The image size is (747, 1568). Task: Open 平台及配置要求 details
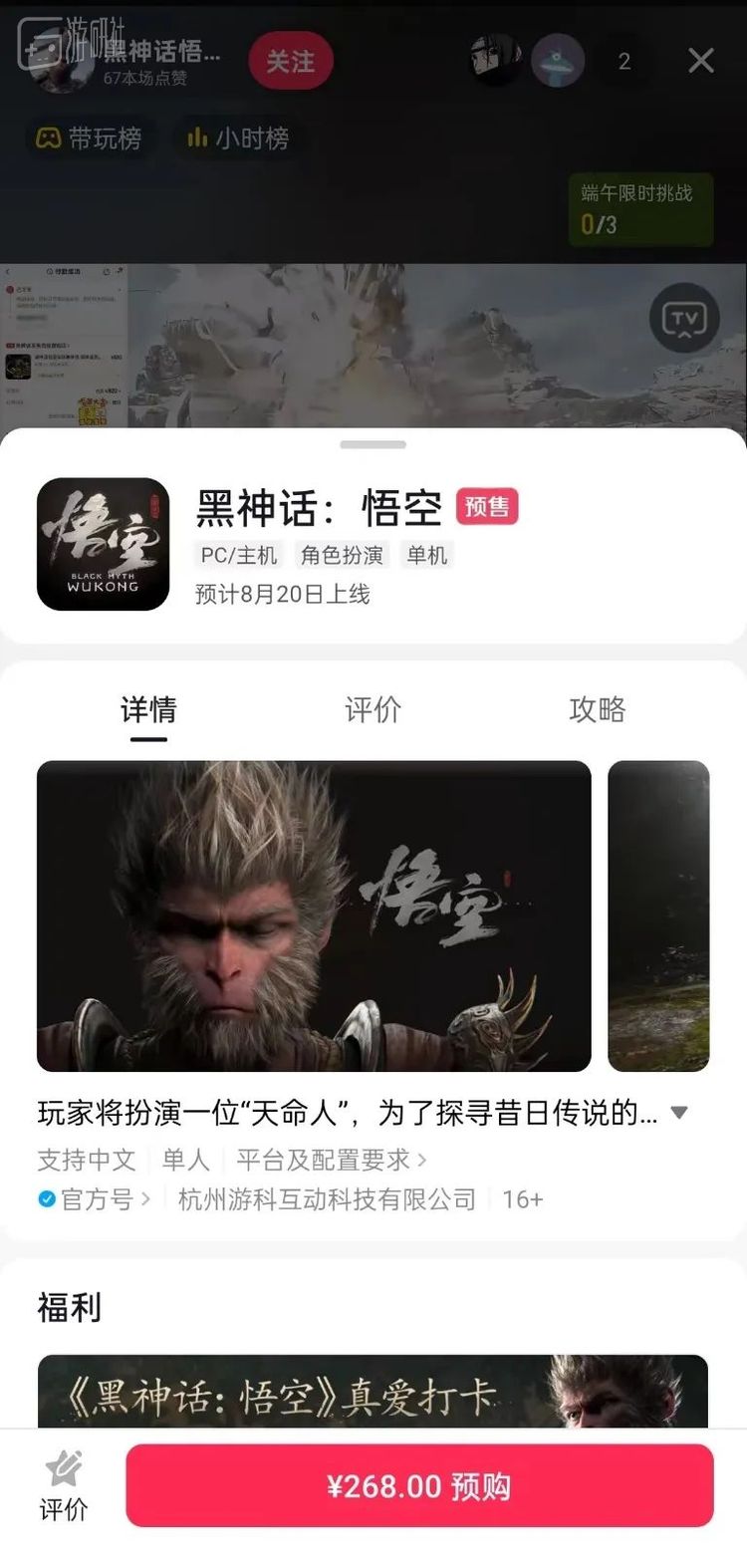[x=331, y=1160]
